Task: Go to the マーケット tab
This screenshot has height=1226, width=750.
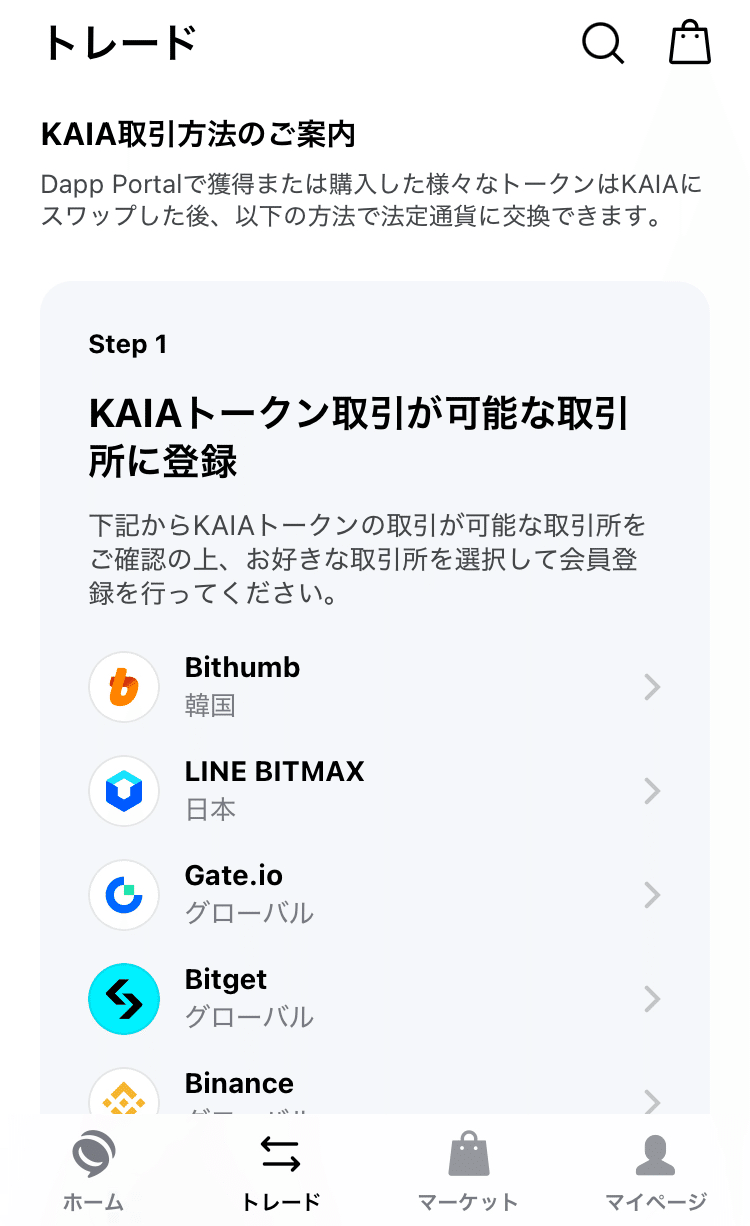Action: (x=468, y=1172)
